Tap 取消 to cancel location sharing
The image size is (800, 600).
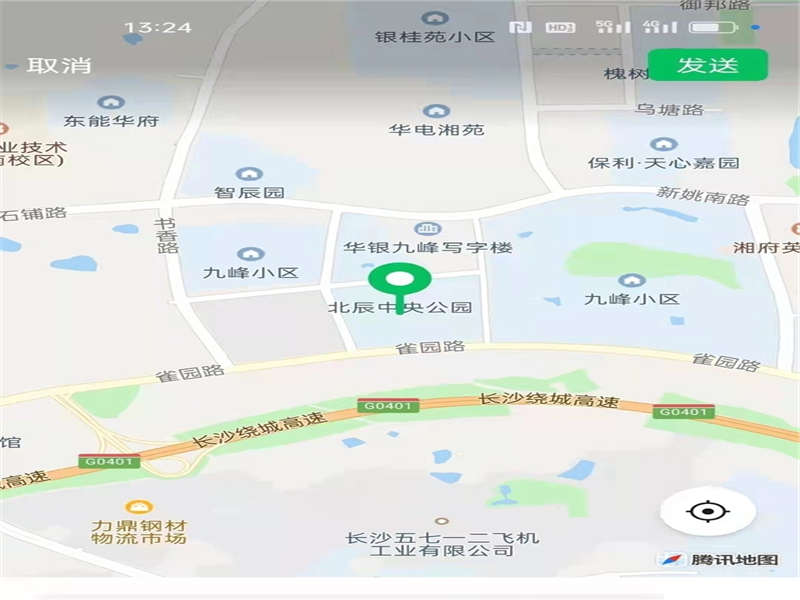(59, 66)
